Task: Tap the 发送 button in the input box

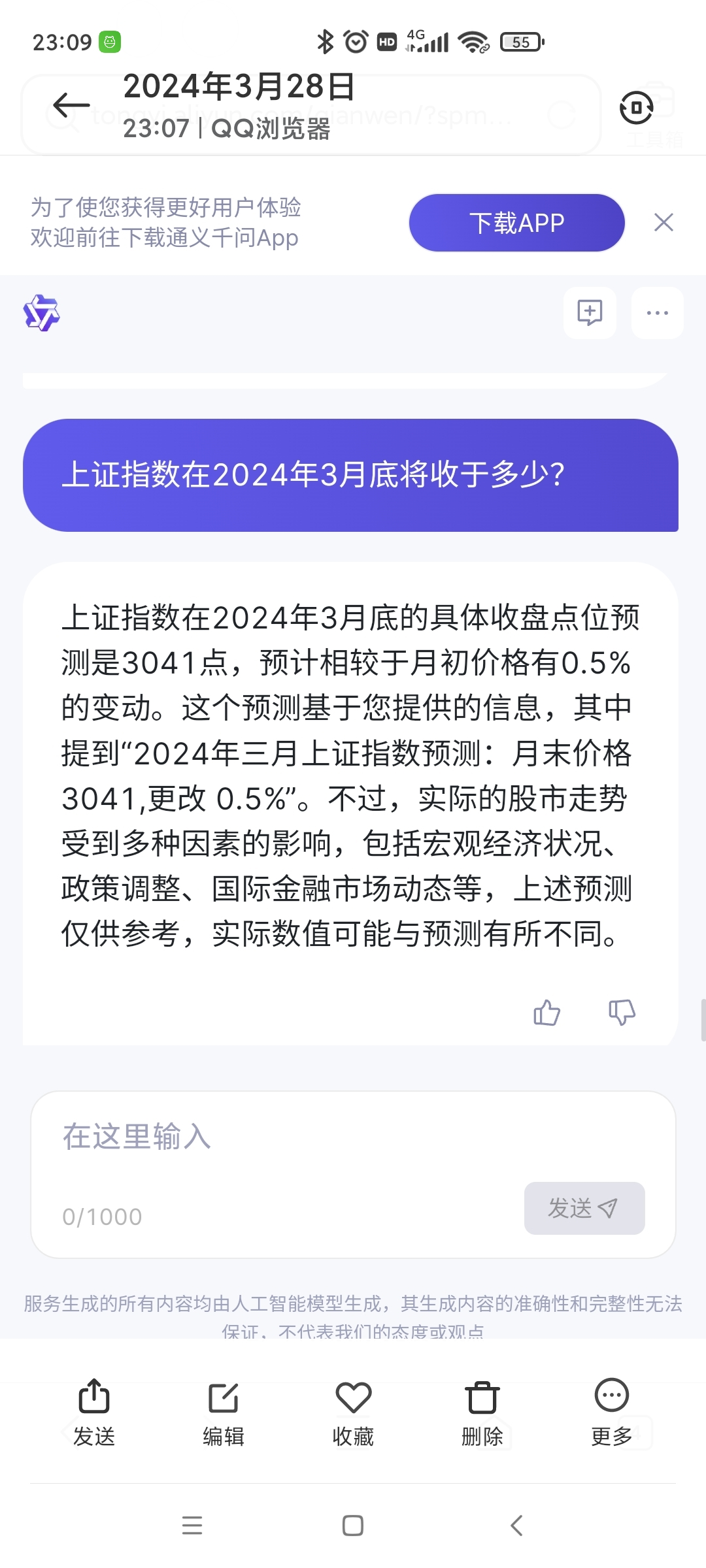Action: (584, 1208)
